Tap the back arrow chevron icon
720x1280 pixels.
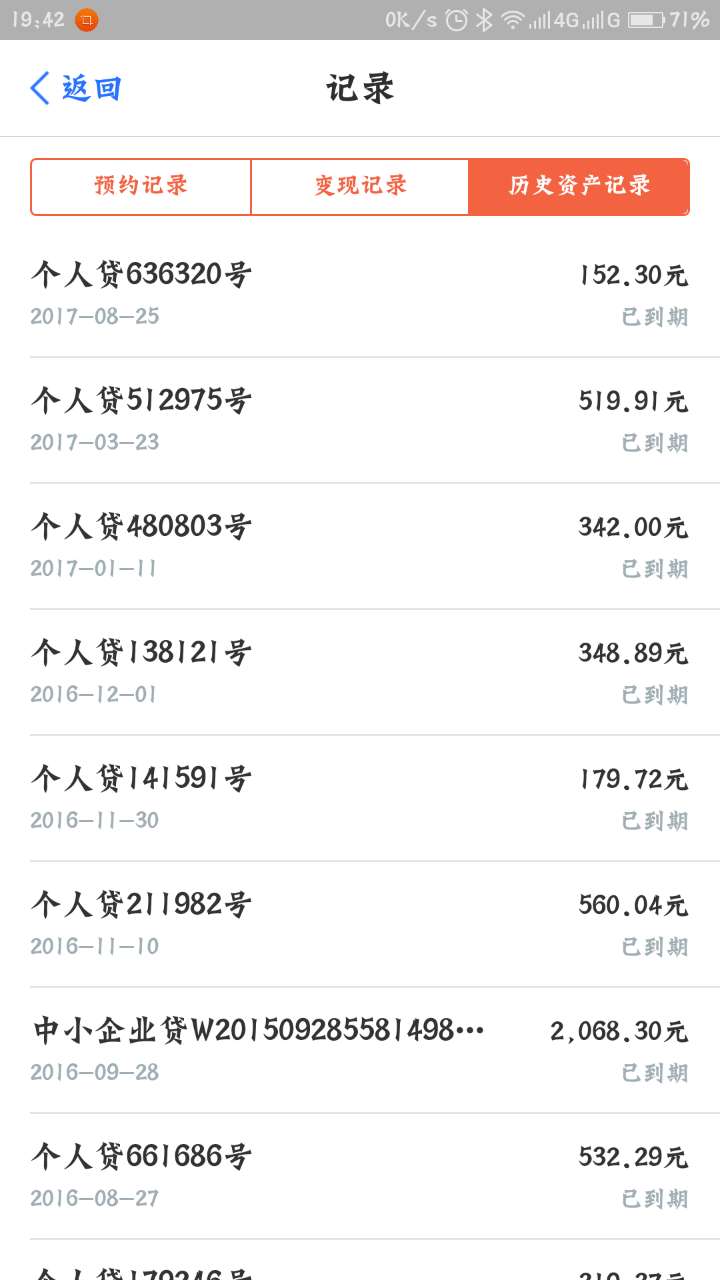(x=38, y=88)
